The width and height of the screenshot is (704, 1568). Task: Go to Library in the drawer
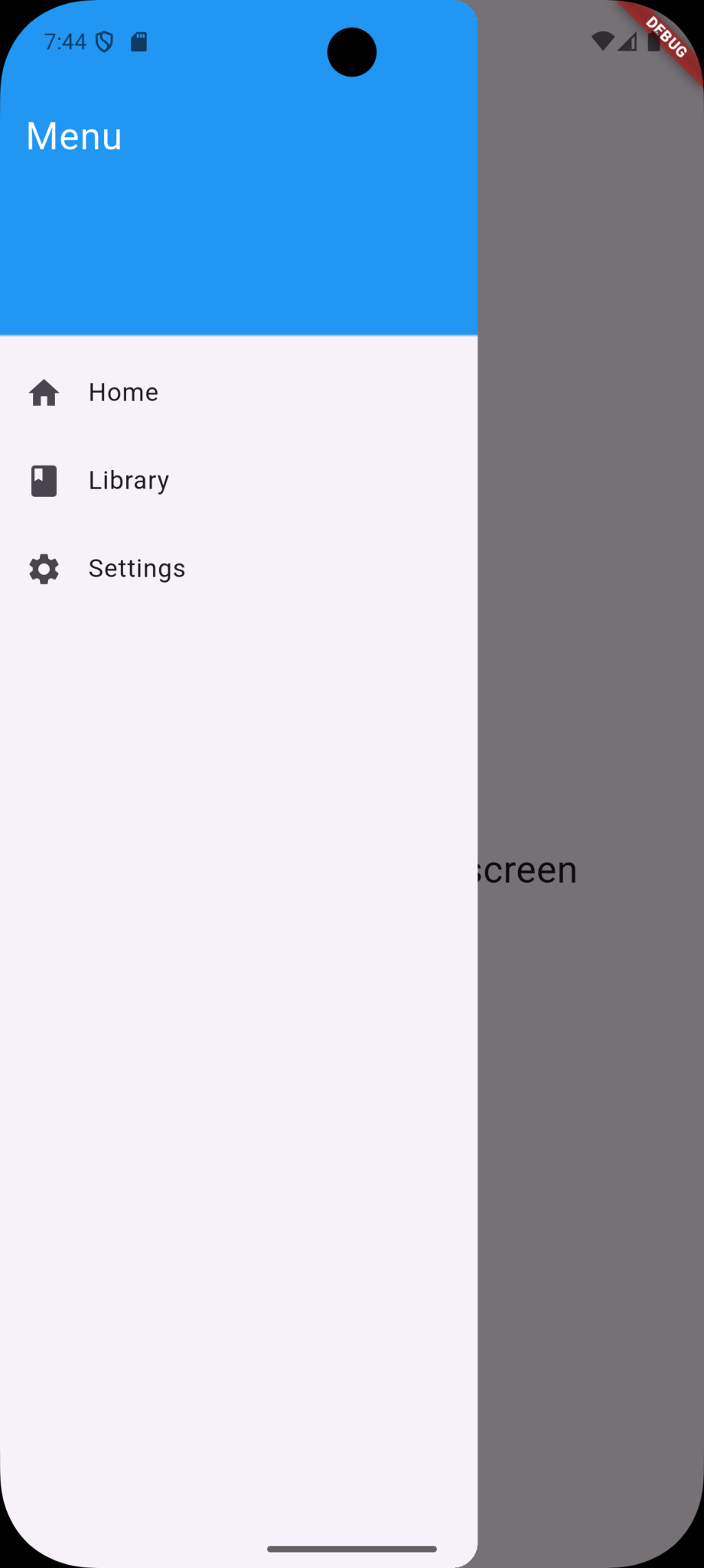coord(128,481)
